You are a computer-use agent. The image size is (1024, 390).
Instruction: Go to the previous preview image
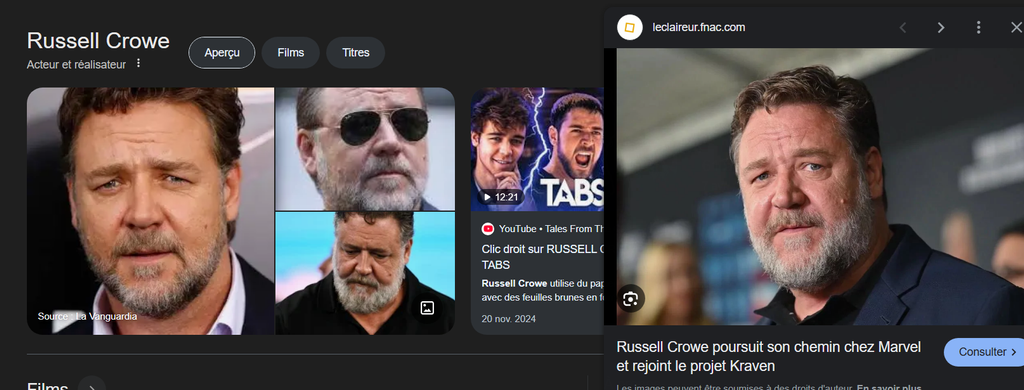903,27
